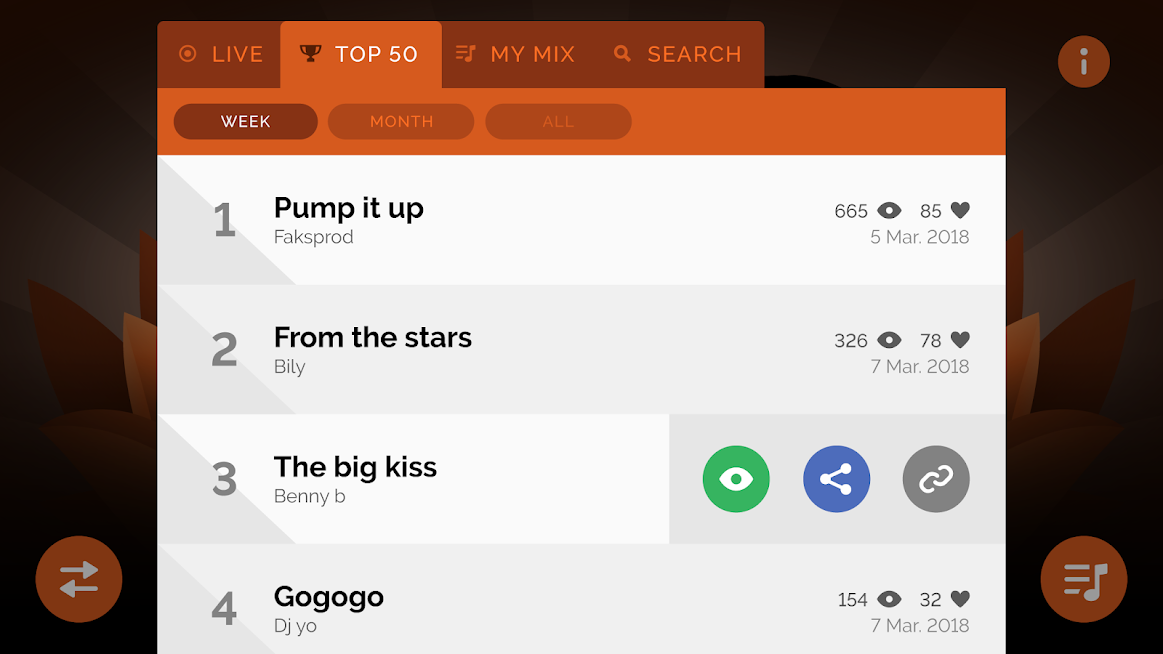Open the My Mix tab
Screen dimensions: 1163x654
tap(516, 54)
